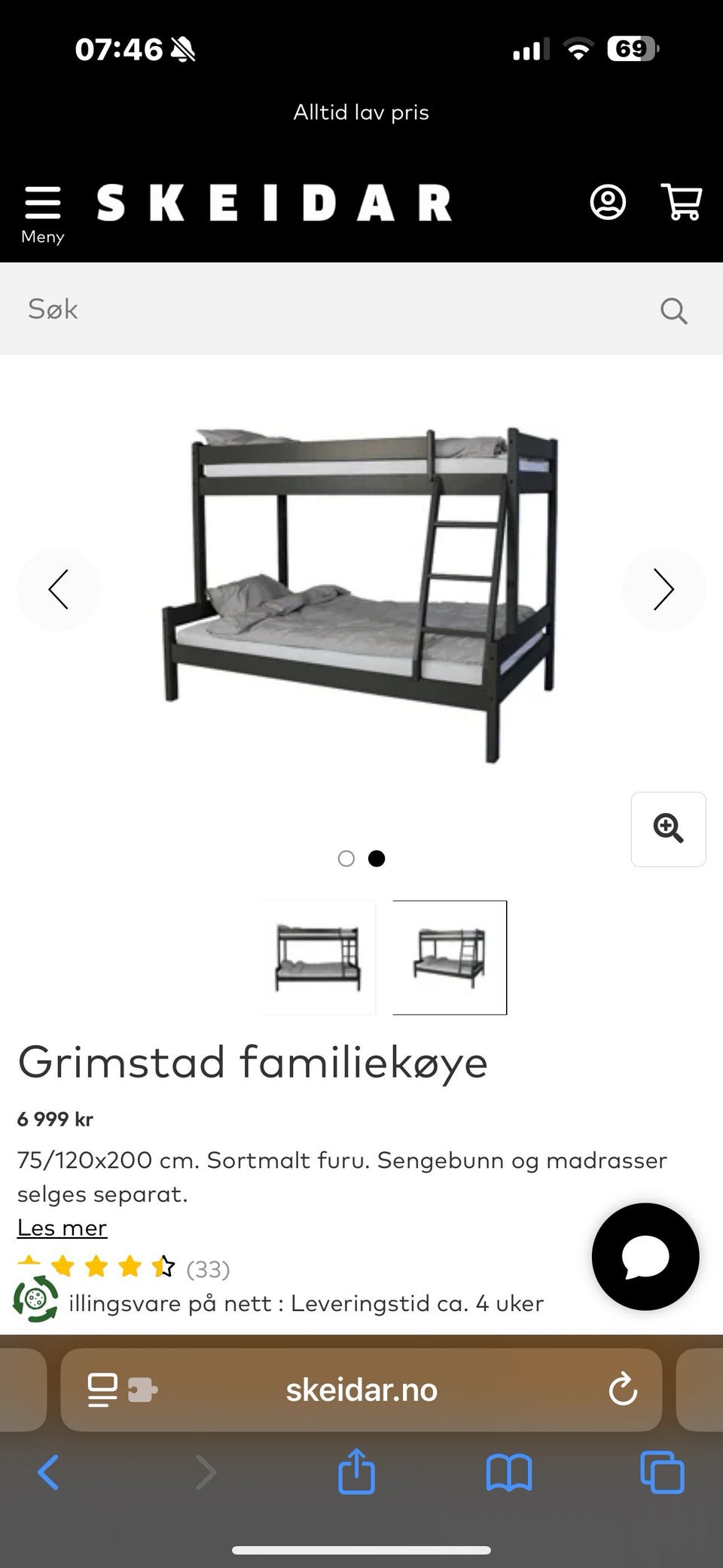
Task: Open the tab overview icon in Safari
Action: (660, 1473)
